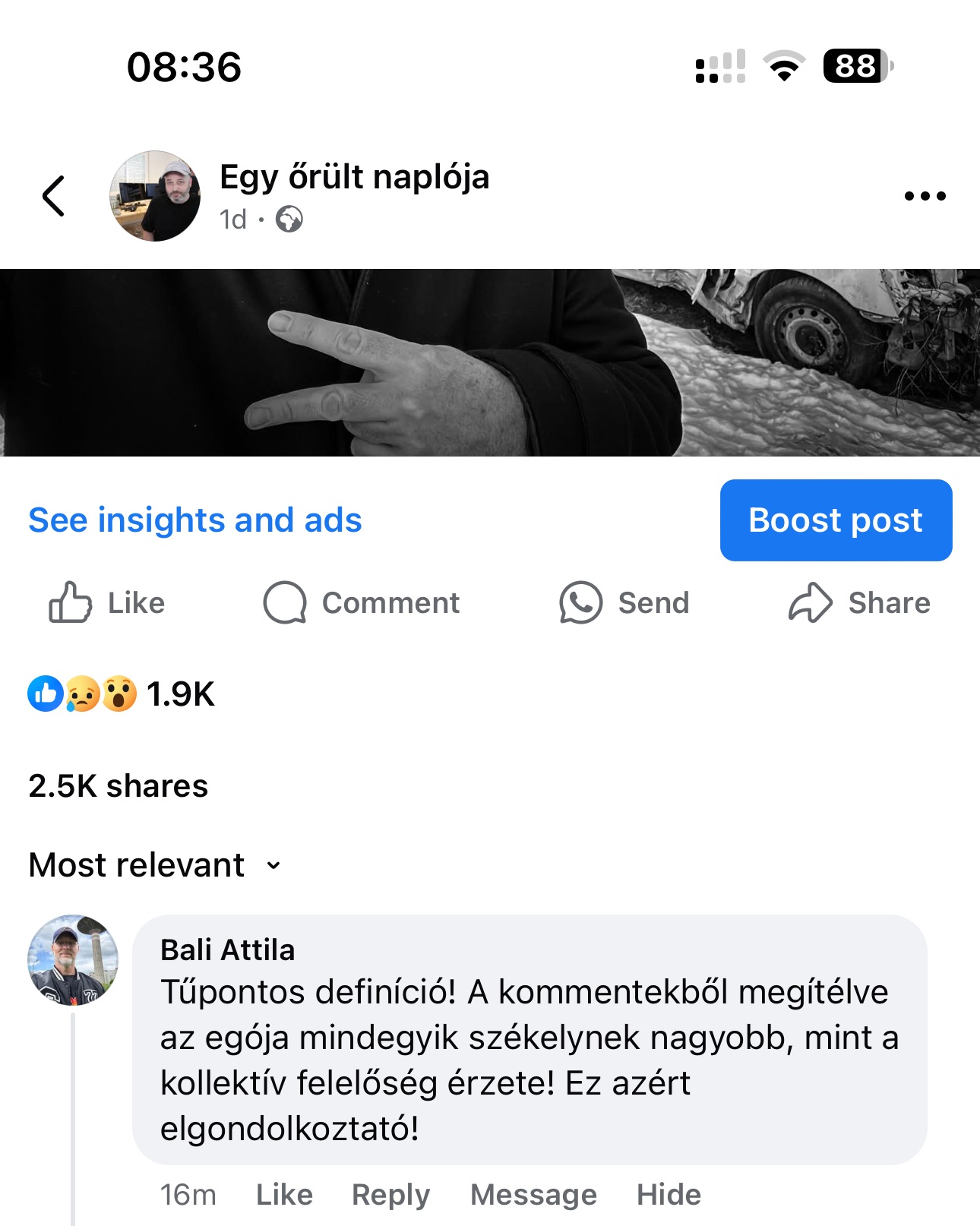Tap the Boost post button

[x=836, y=520]
